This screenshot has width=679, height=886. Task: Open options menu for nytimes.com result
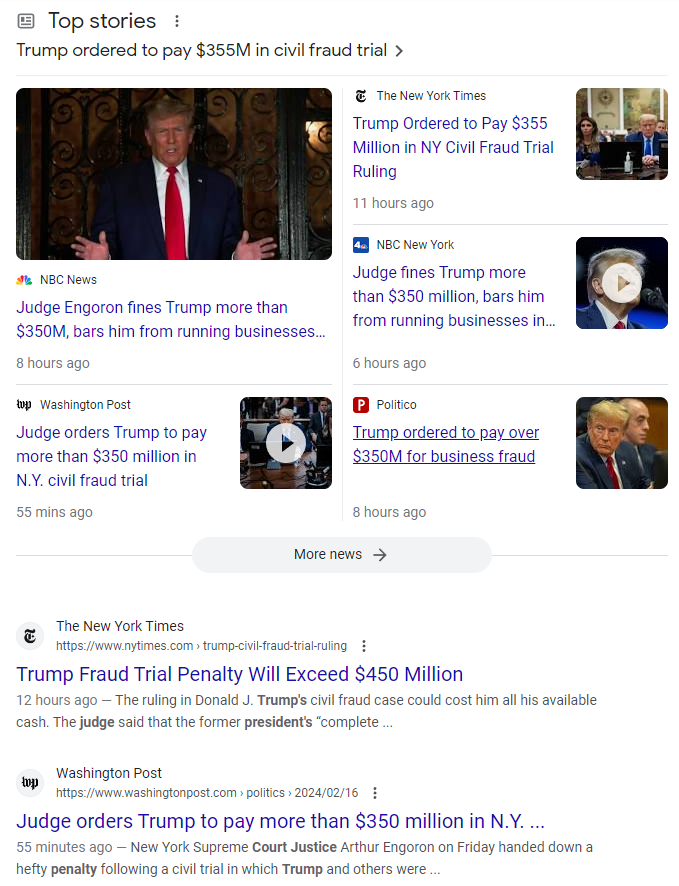tap(364, 646)
